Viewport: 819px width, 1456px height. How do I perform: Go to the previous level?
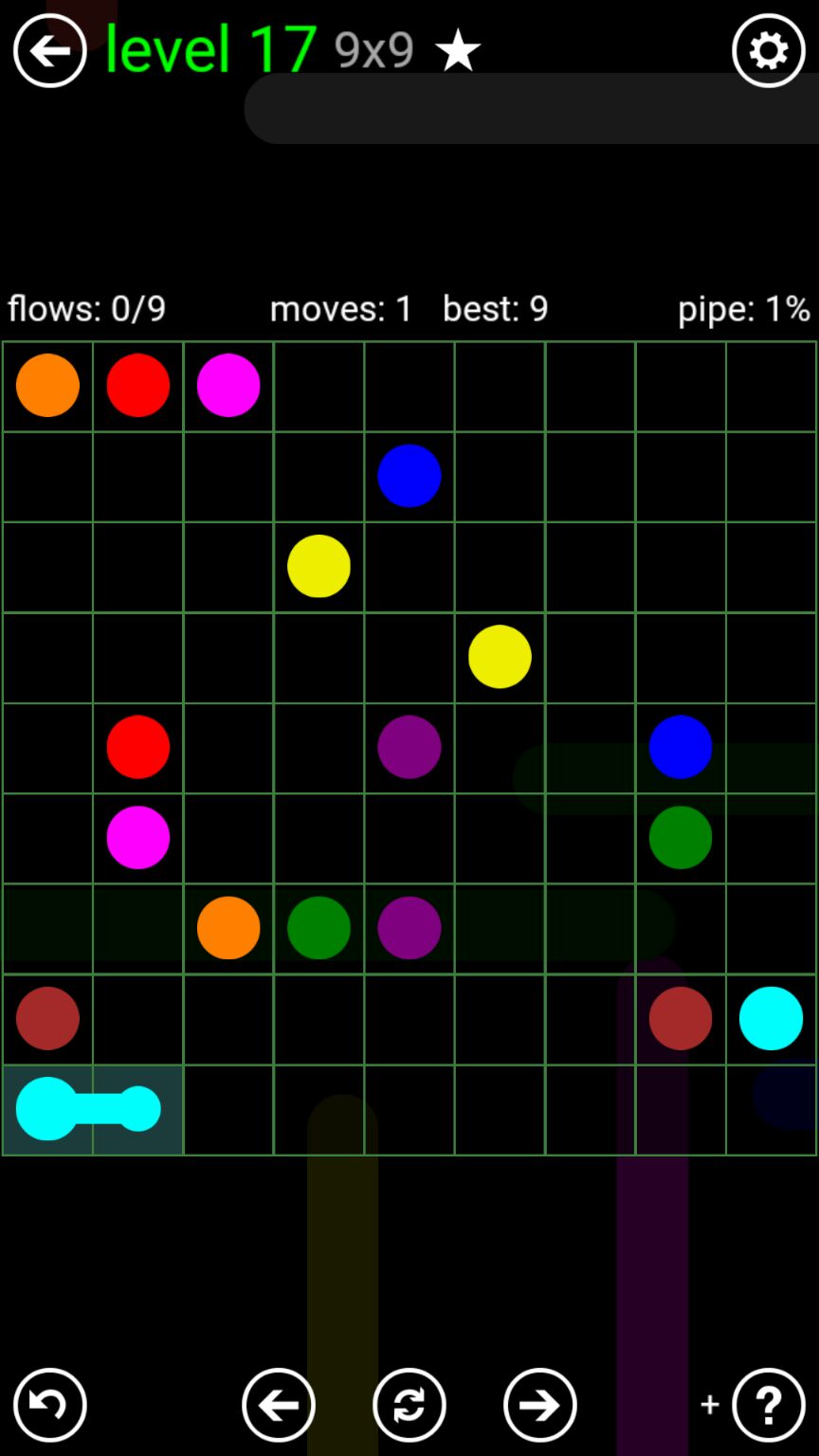[278, 1405]
